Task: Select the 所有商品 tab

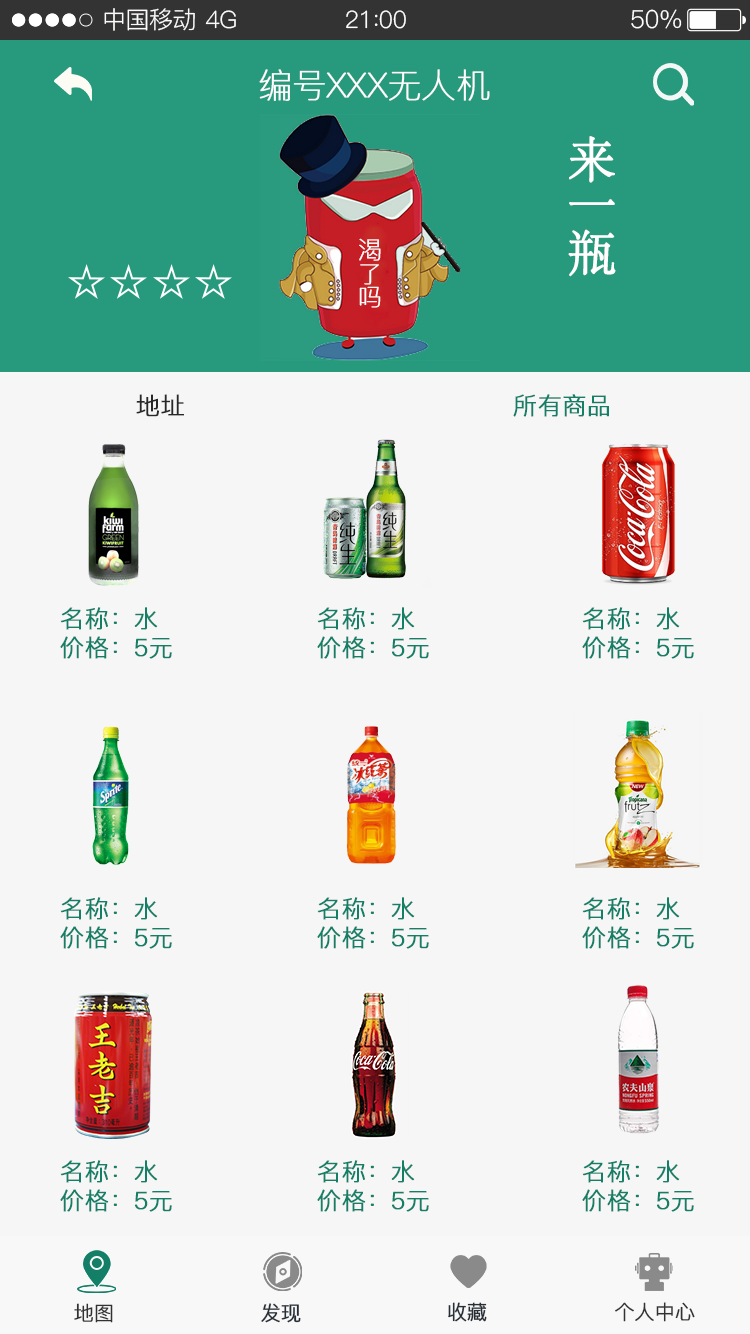Action: tap(561, 405)
